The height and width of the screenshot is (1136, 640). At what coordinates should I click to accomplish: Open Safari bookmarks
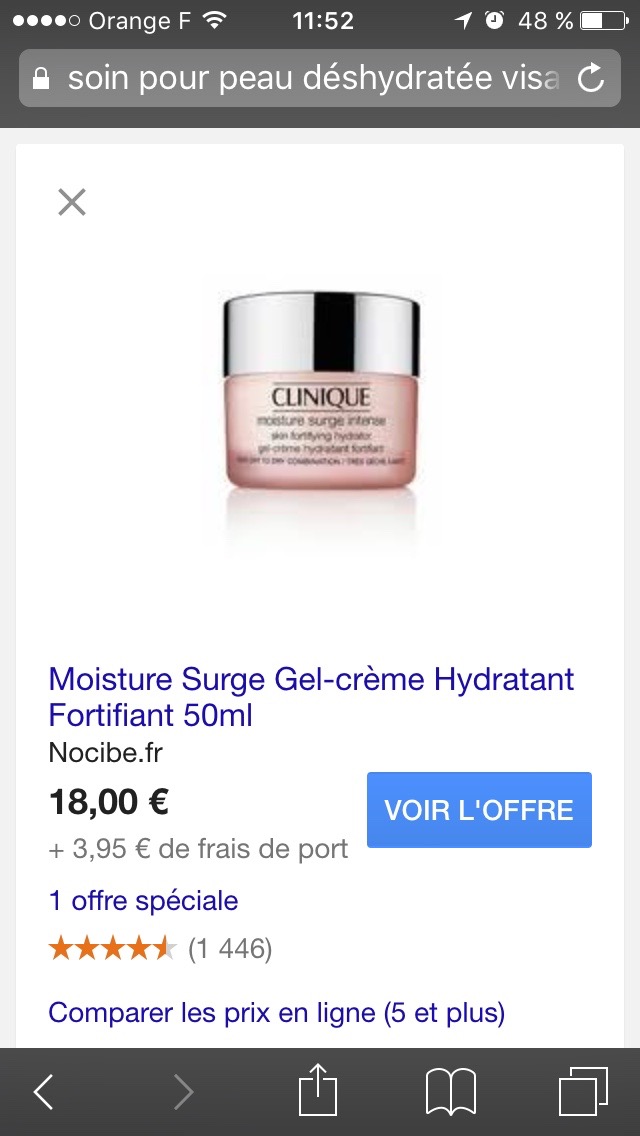point(450,1092)
